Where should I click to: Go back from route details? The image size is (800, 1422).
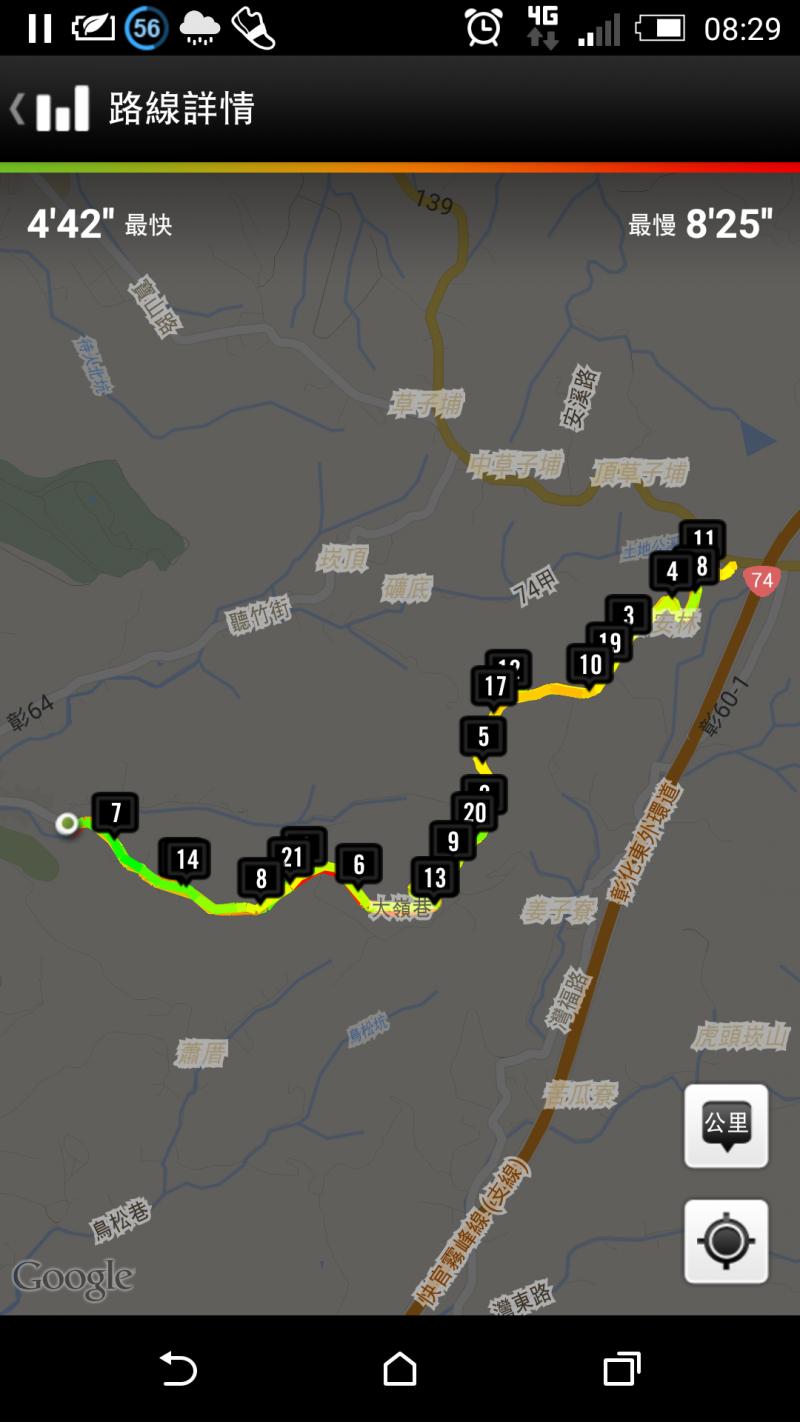(x=50, y=108)
